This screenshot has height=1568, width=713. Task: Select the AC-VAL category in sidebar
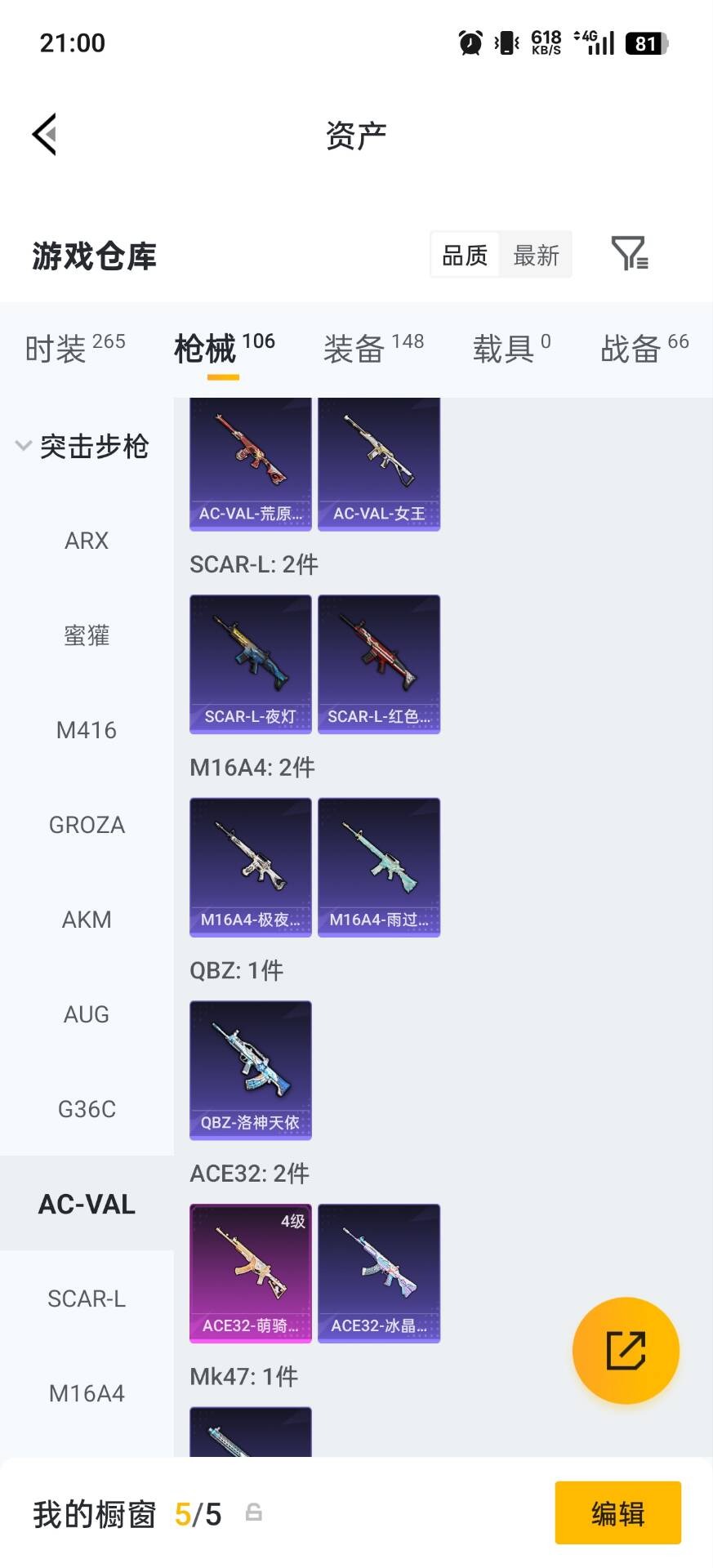coord(87,1203)
